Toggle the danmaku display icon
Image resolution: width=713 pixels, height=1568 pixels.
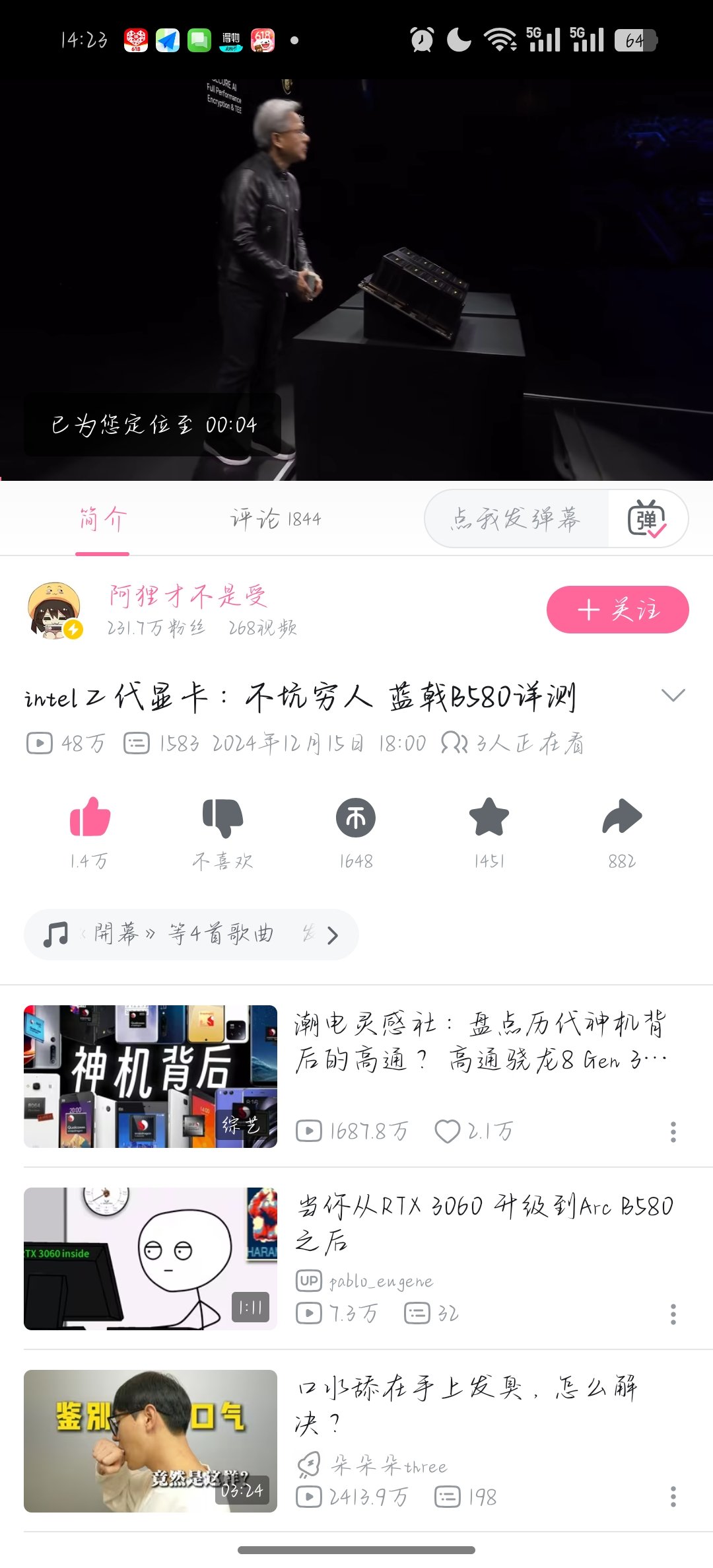tap(646, 519)
